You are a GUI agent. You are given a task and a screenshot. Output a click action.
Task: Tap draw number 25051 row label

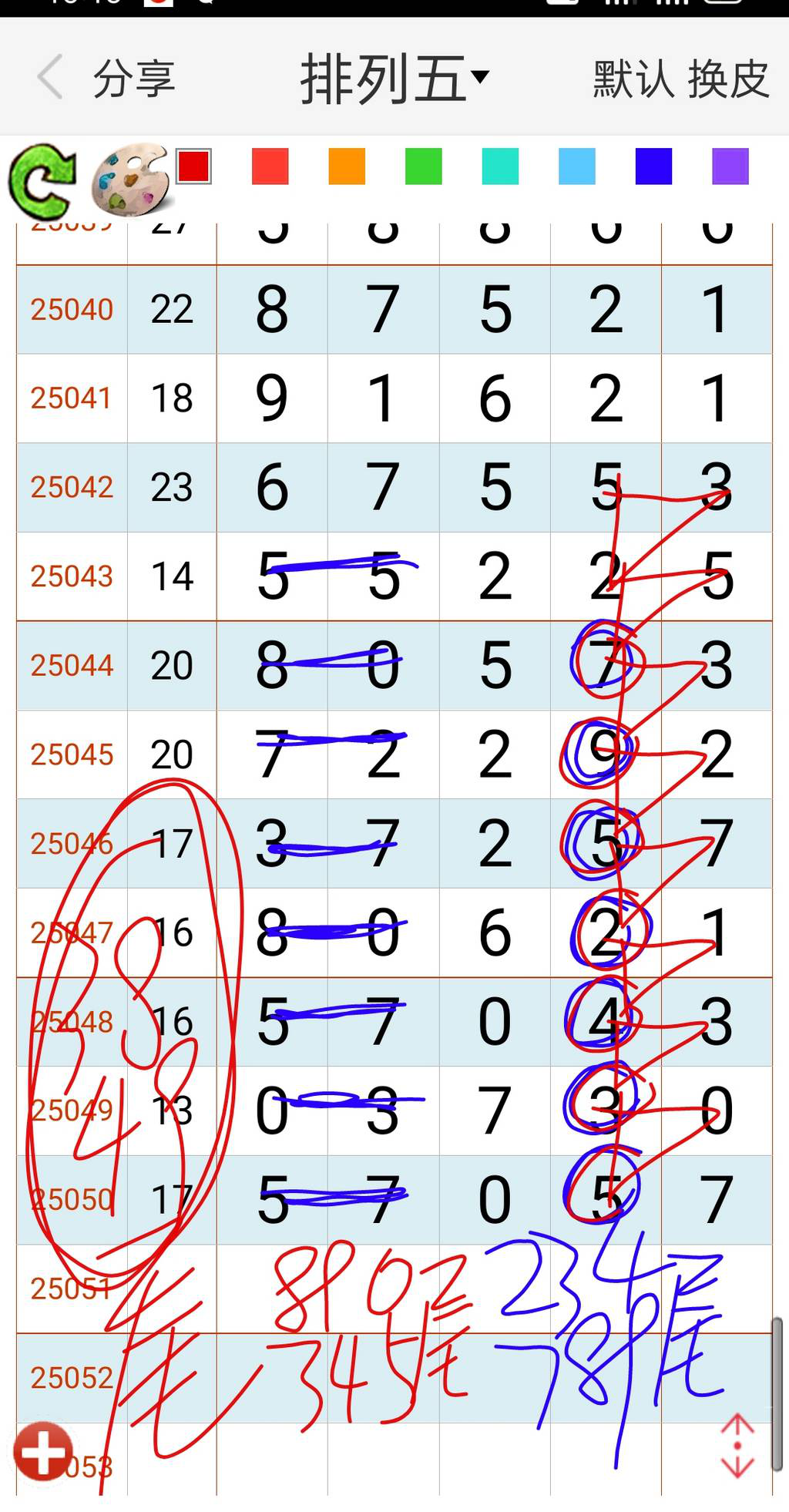click(x=72, y=1288)
